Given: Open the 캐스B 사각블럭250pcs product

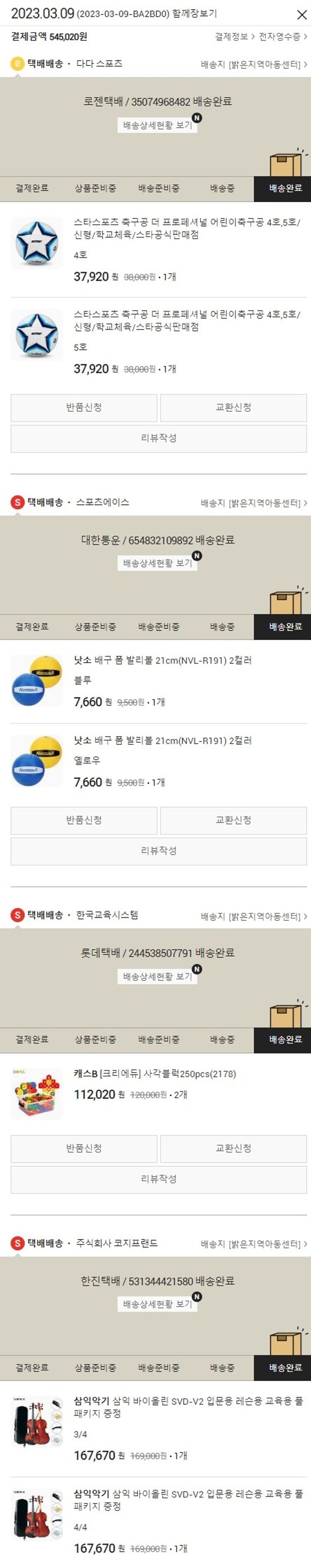Looking at the screenshot, I should [155, 1074].
